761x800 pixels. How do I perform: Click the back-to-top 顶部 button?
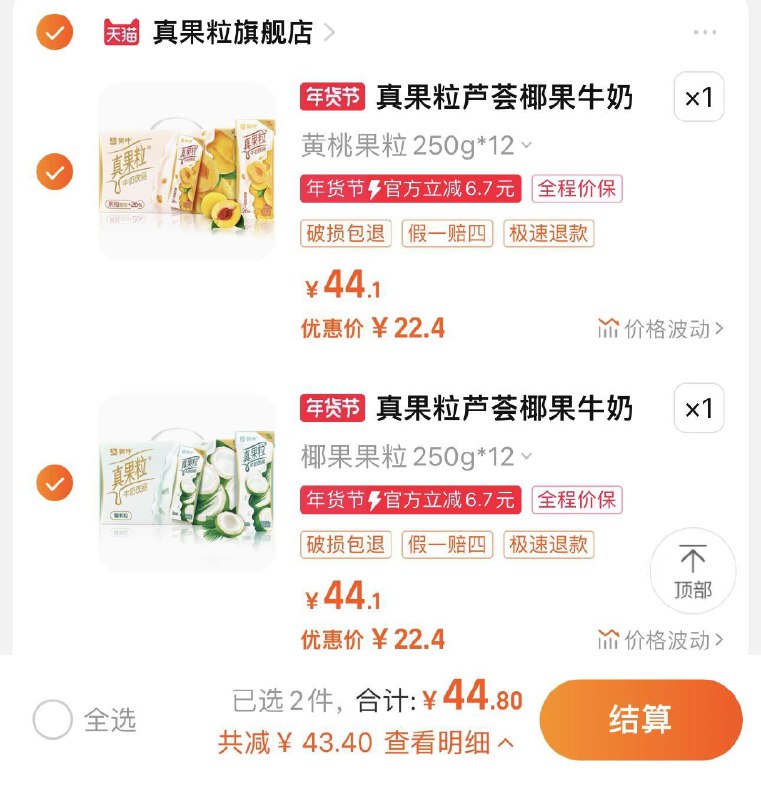[x=693, y=570]
